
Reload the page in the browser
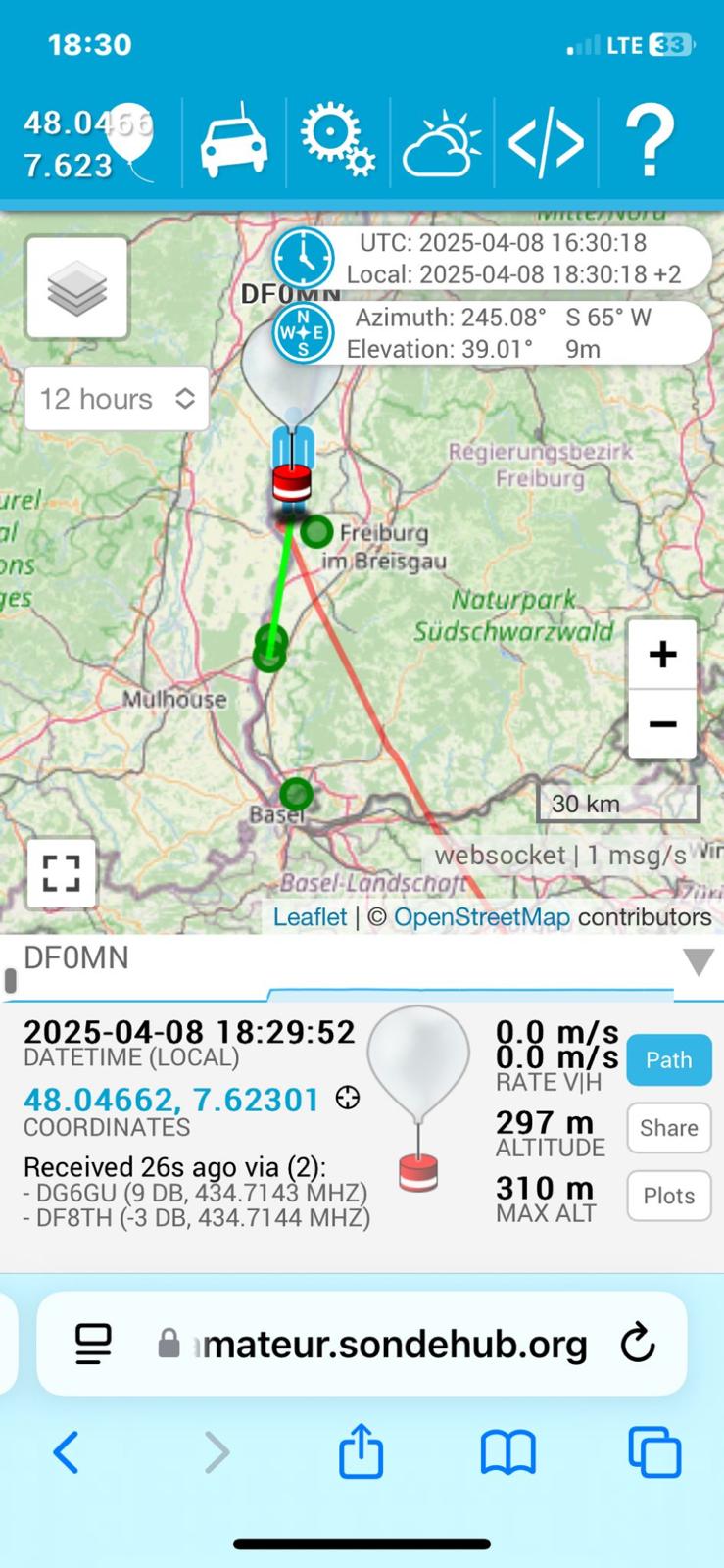point(638,1344)
